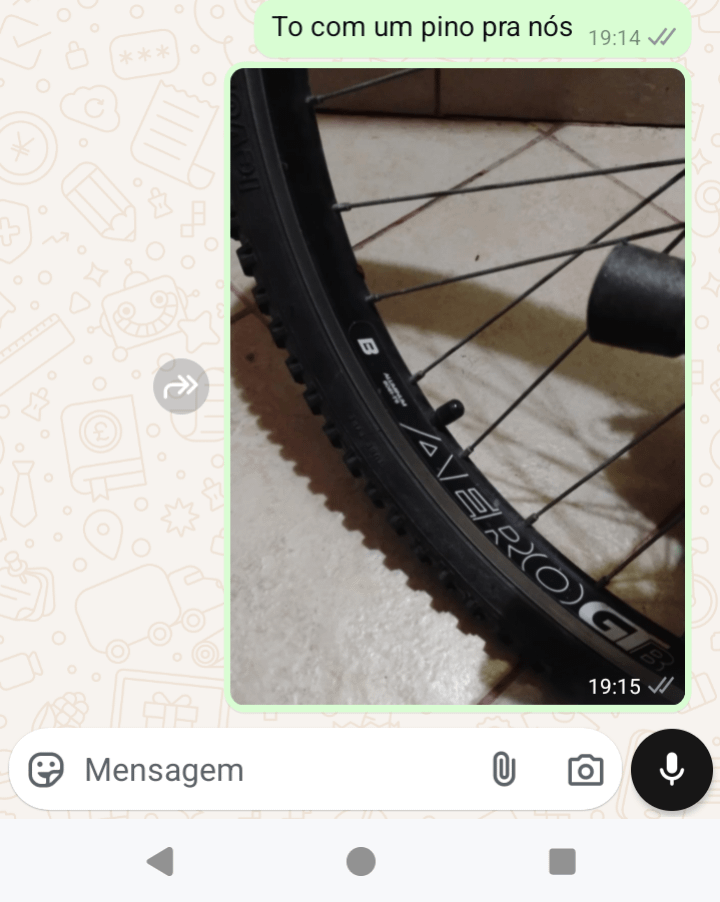Attach a file with the paperclip
The image size is (720, 902).
pos(504,769)
